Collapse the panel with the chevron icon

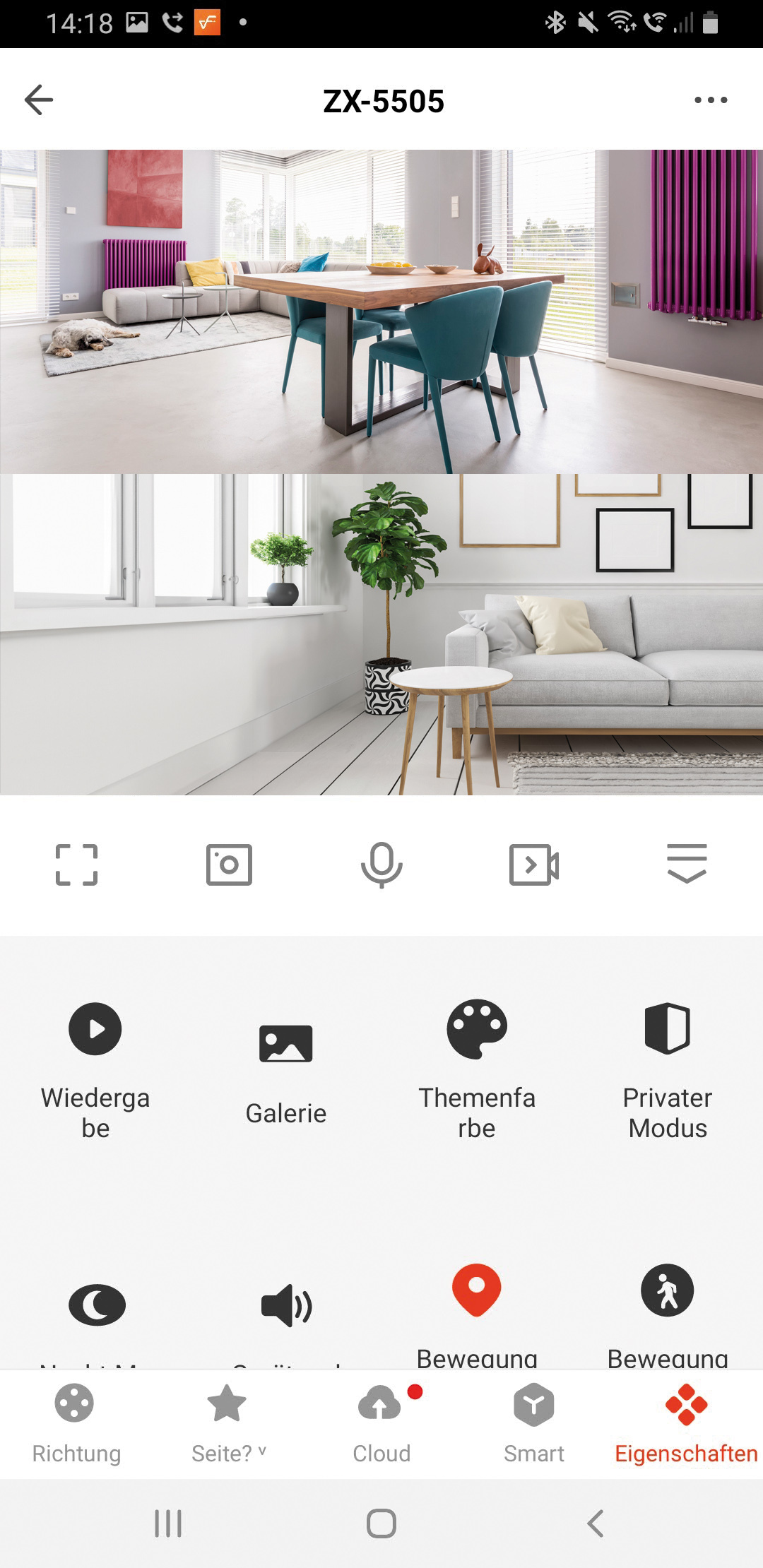[687, 863]
